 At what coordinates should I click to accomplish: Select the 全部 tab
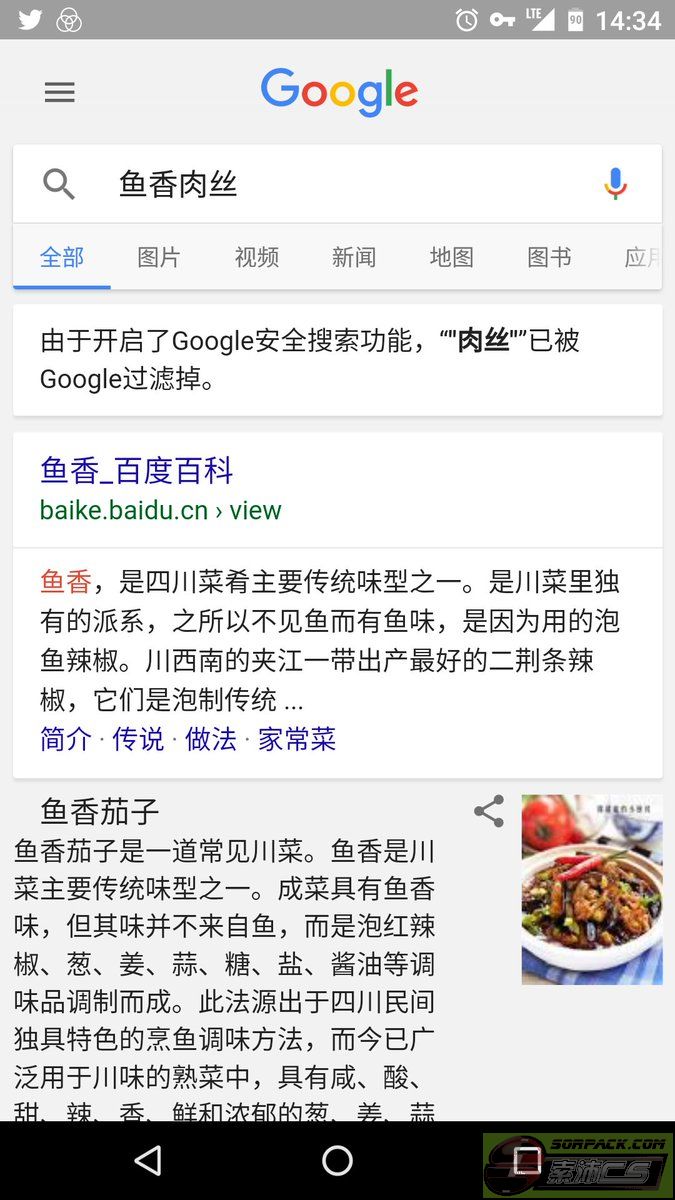tap(62, 258)
